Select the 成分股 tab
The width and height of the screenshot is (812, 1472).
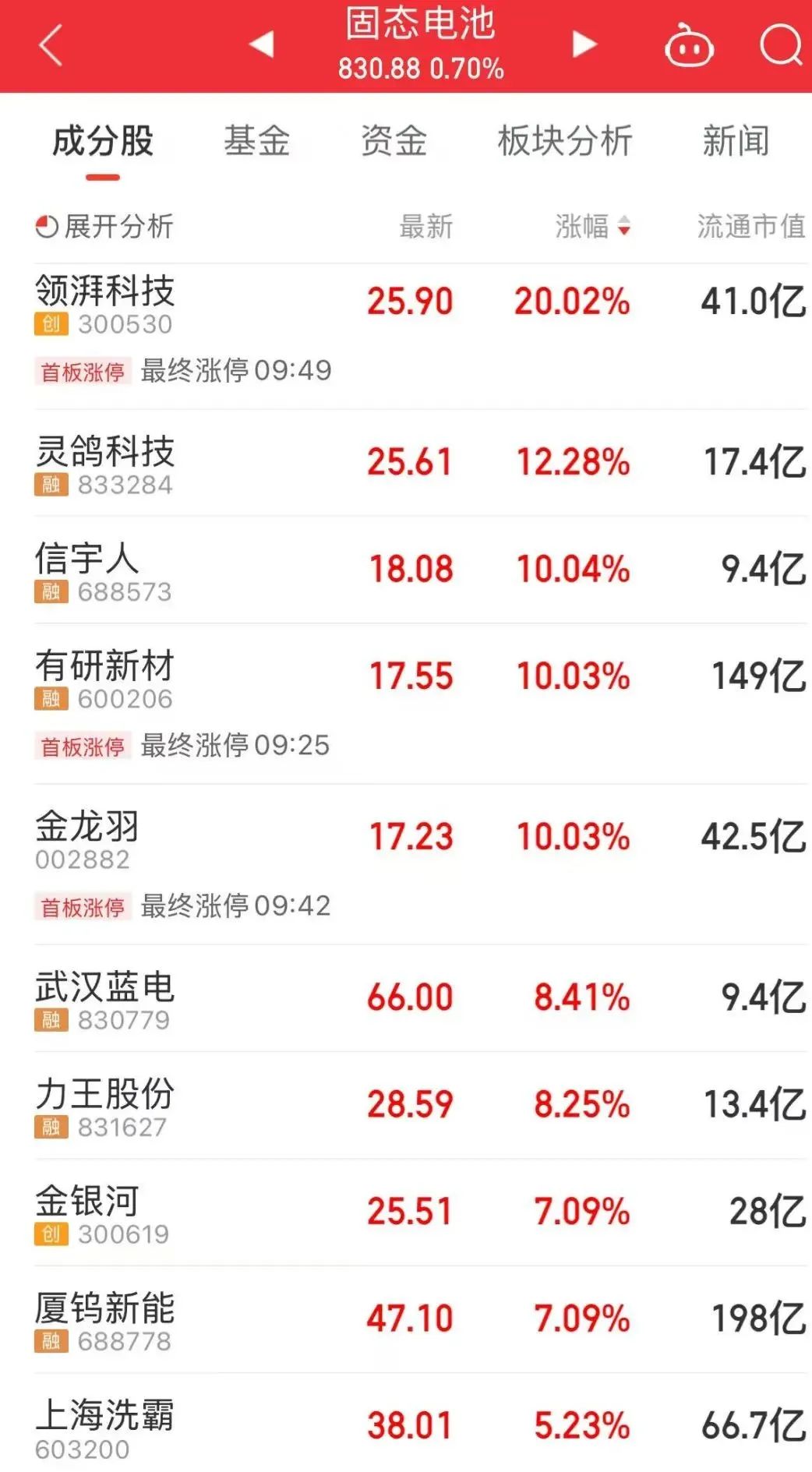pyautogui.click(x=103, y=142)
